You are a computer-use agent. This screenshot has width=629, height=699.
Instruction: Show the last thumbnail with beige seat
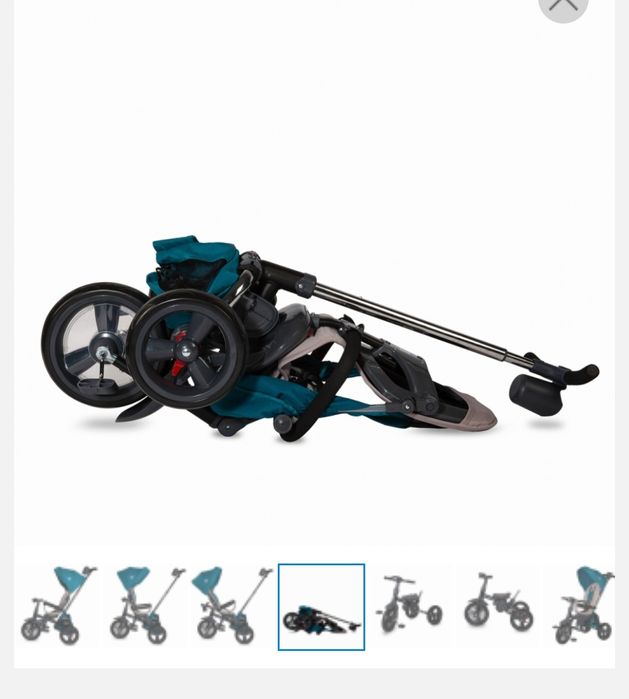coord(585,606)
